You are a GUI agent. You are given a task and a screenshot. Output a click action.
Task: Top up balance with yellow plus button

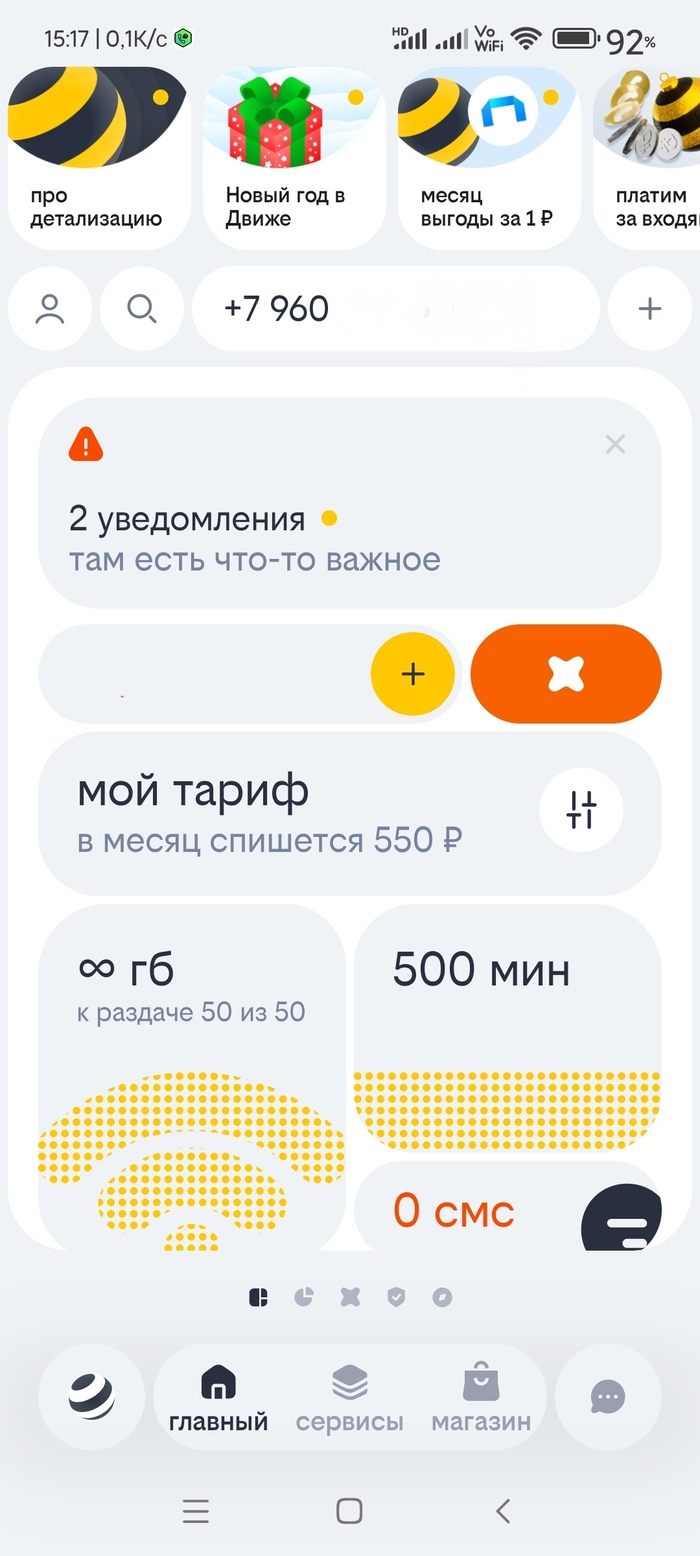click(x=413, y=674)
